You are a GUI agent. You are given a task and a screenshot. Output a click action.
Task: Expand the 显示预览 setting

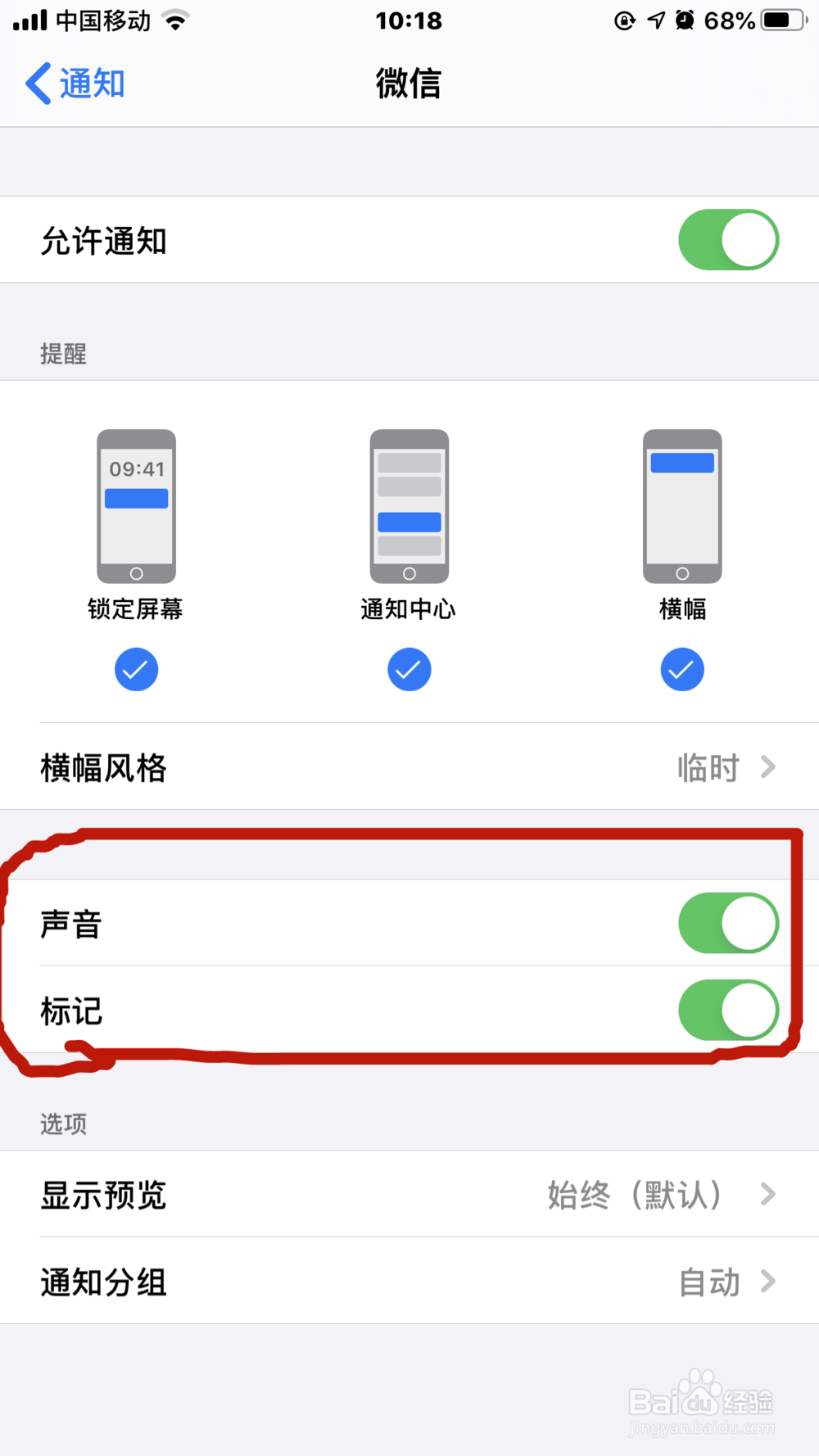(767, 1195)
